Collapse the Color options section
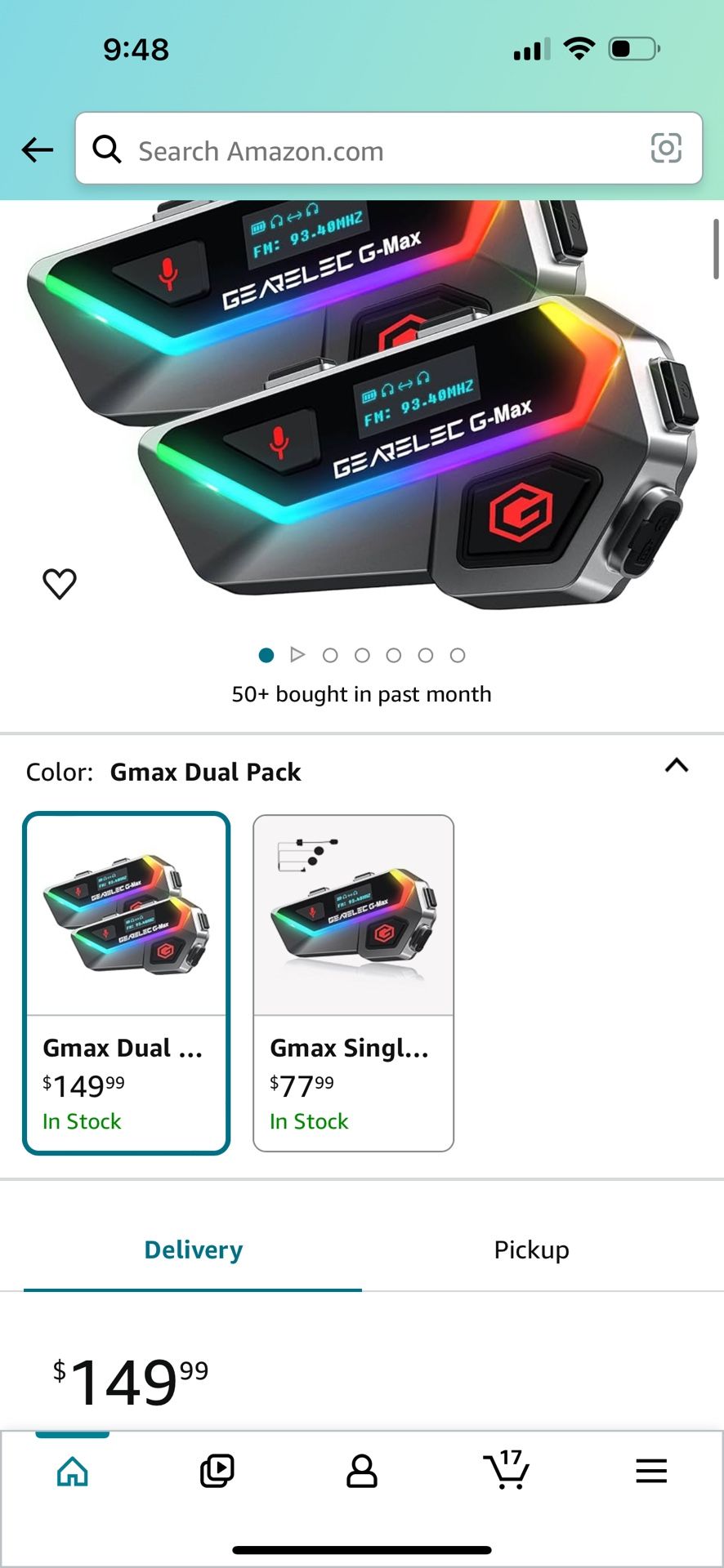This screenshot has height=1568, width=724. tap(676, 766)
